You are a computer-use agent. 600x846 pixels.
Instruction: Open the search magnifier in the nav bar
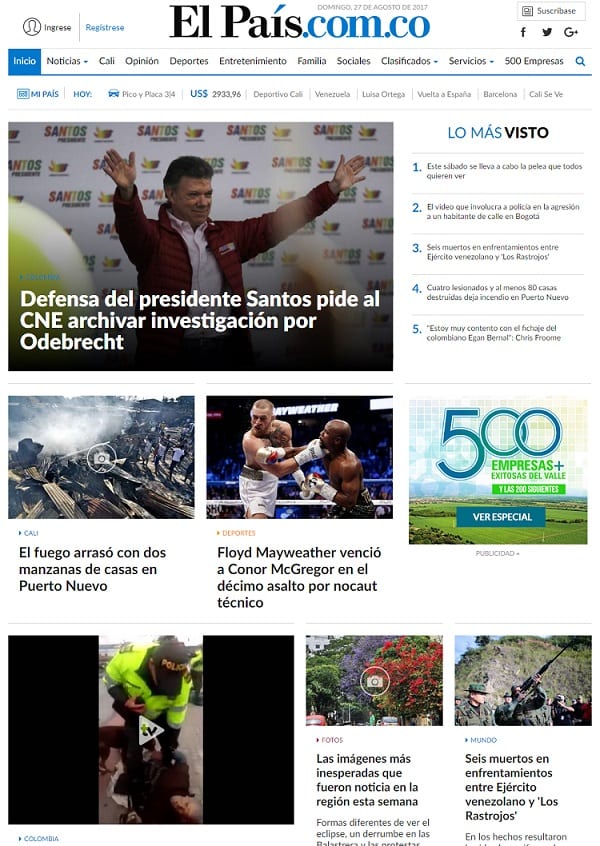click(x=580, y=61)
